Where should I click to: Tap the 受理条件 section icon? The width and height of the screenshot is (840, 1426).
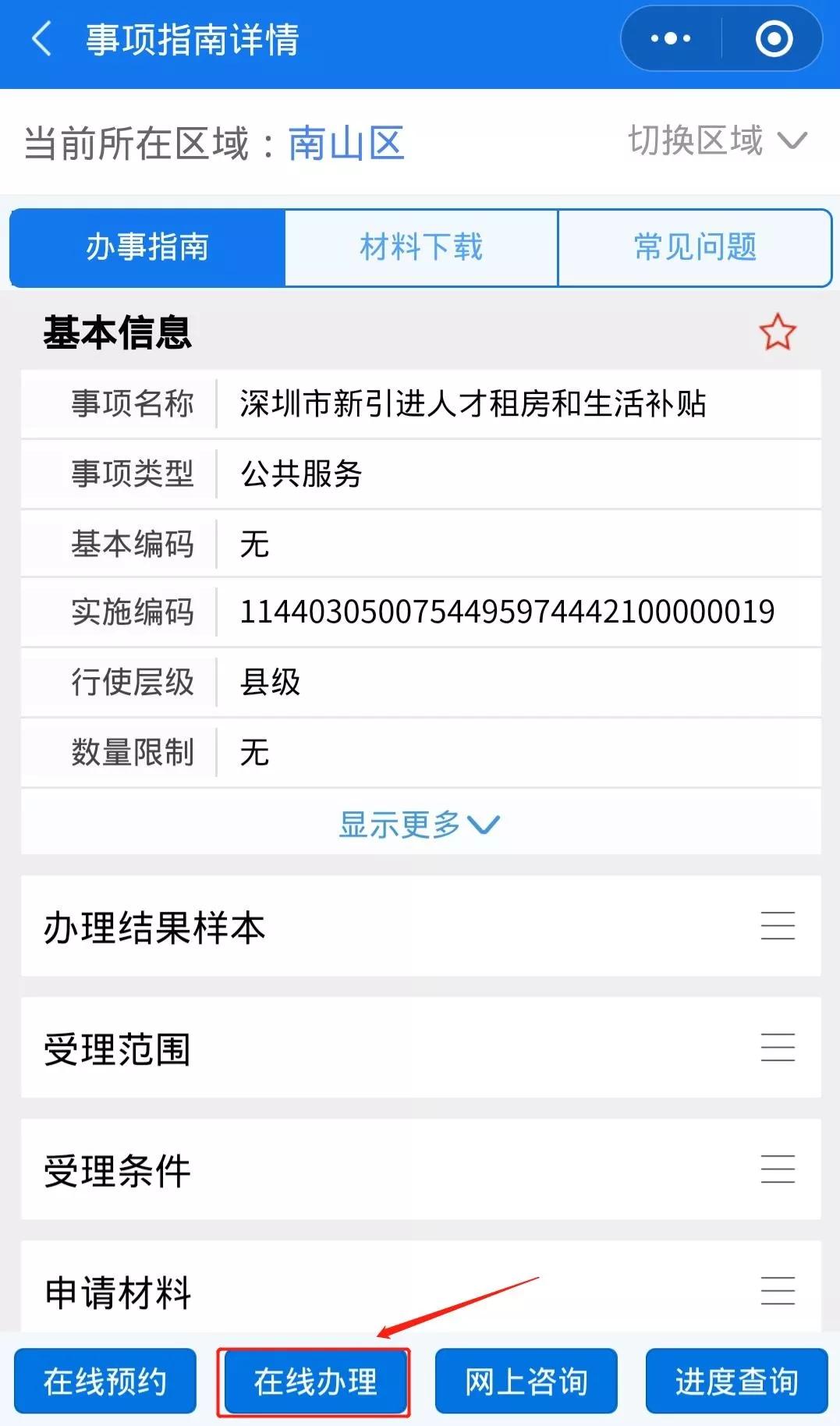click(777, 1170)
